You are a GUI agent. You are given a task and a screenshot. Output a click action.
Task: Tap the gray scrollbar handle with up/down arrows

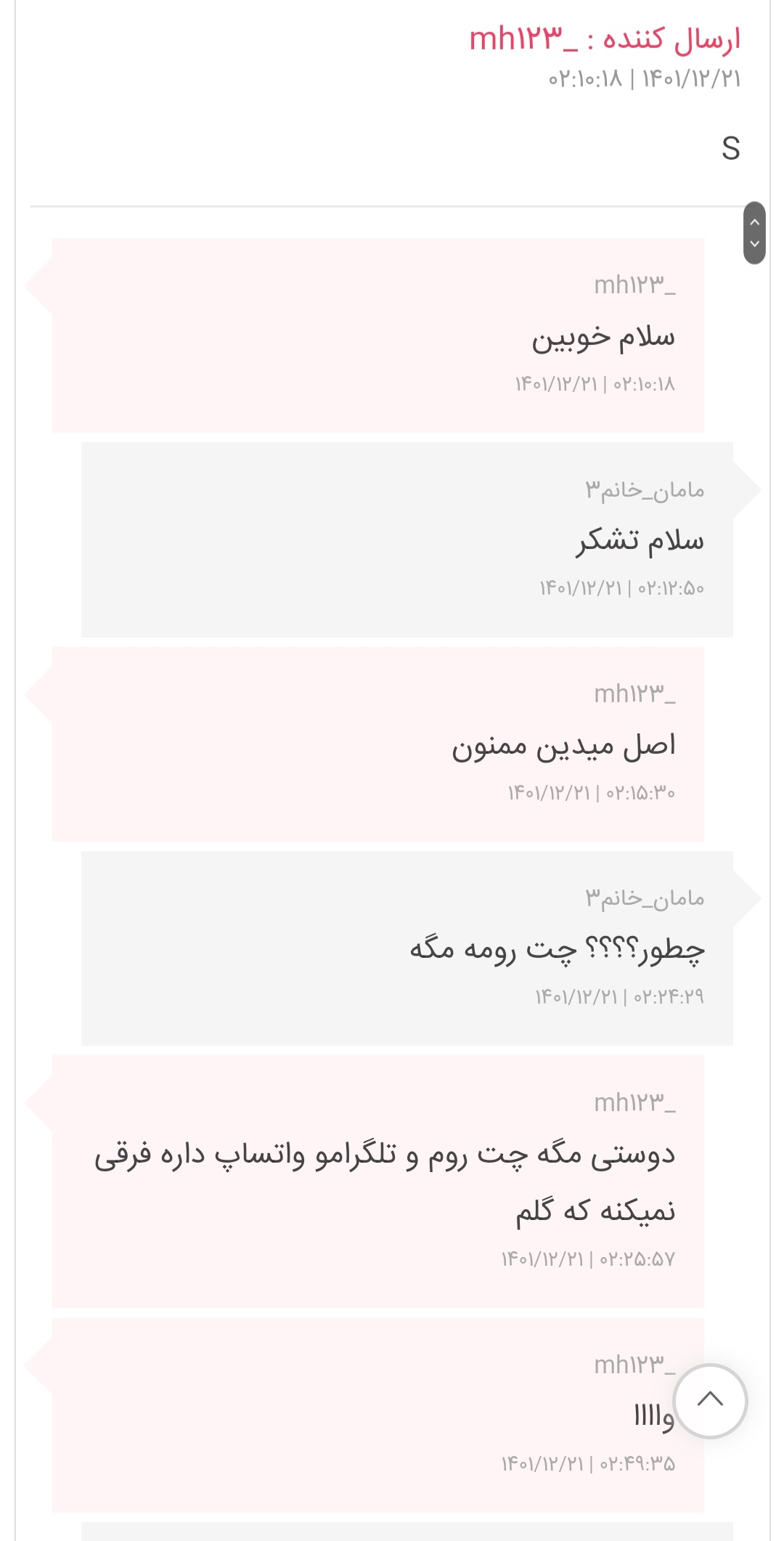[754, 233]
